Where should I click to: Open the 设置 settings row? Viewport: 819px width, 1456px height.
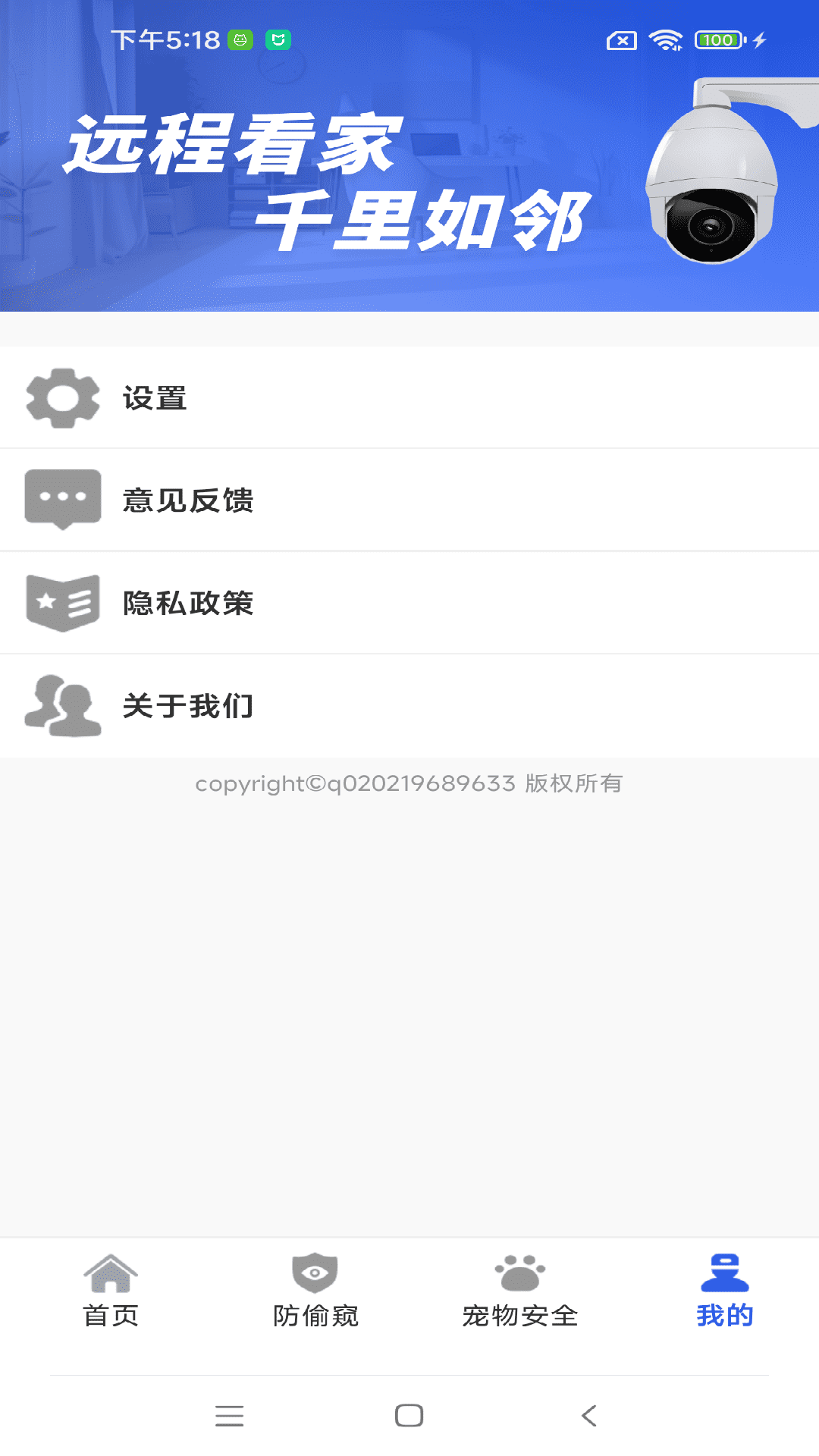click(x=409, y=397)
